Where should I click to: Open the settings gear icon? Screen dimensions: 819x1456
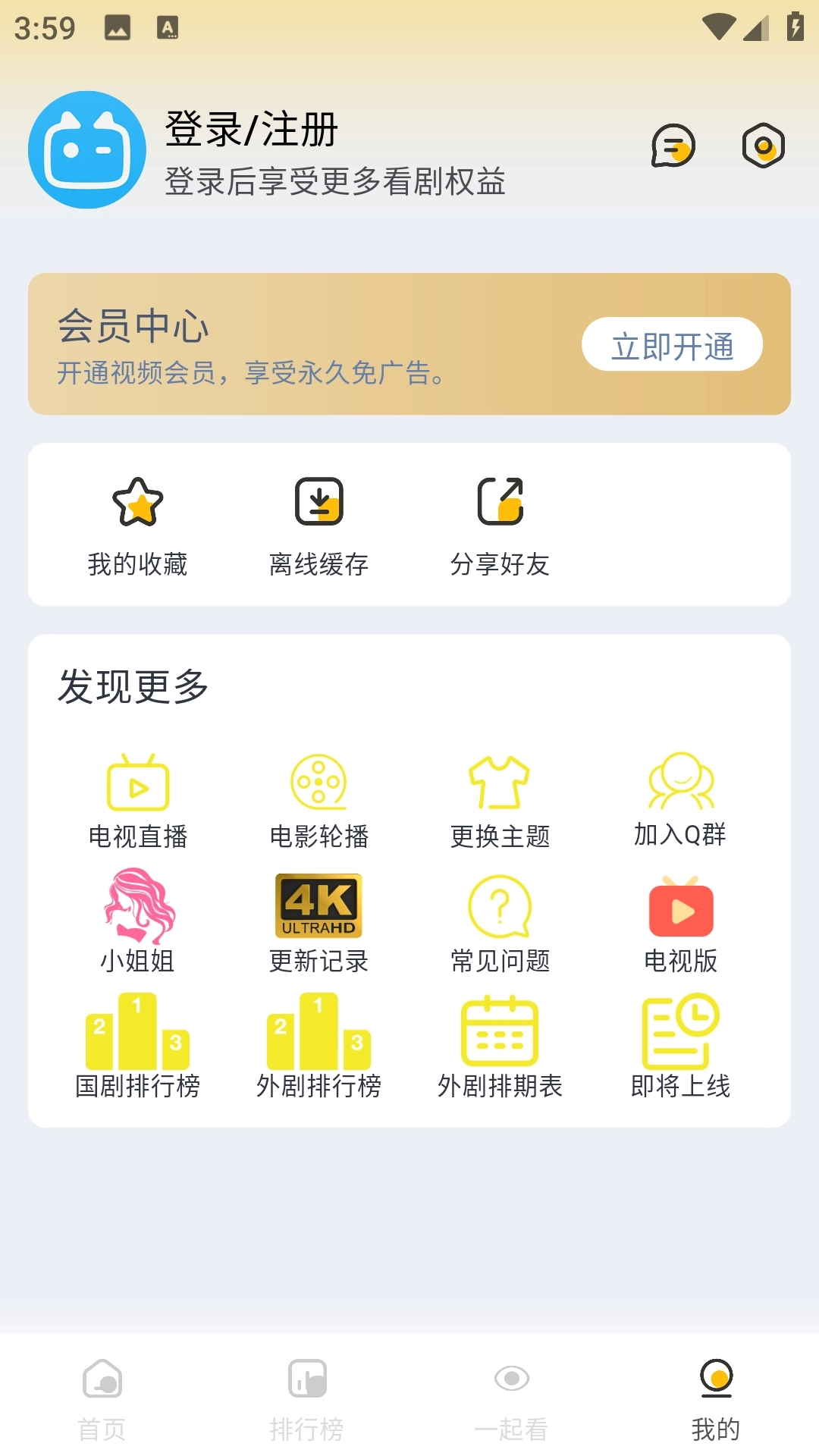(763, 146)
